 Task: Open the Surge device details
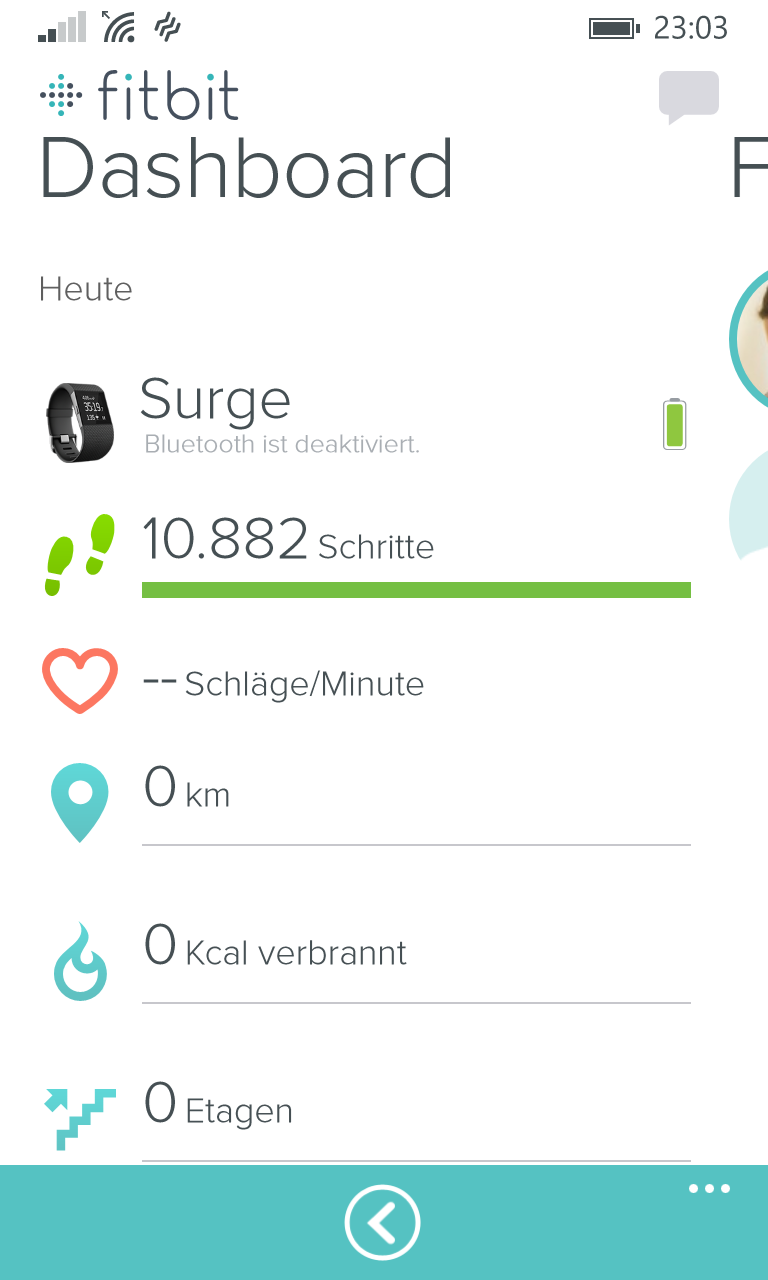pos(366,417)
